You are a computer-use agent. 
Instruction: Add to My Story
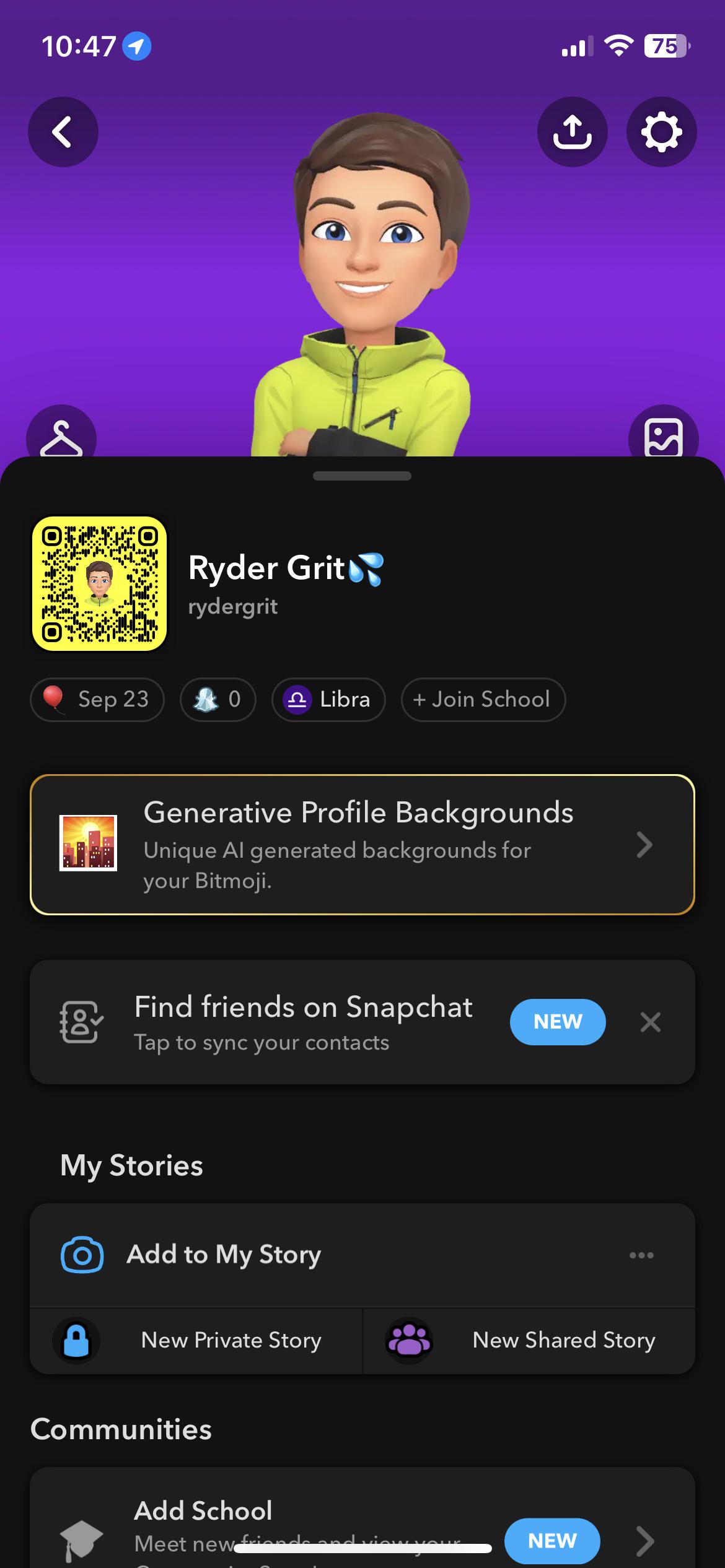(x=223, y=1255)
